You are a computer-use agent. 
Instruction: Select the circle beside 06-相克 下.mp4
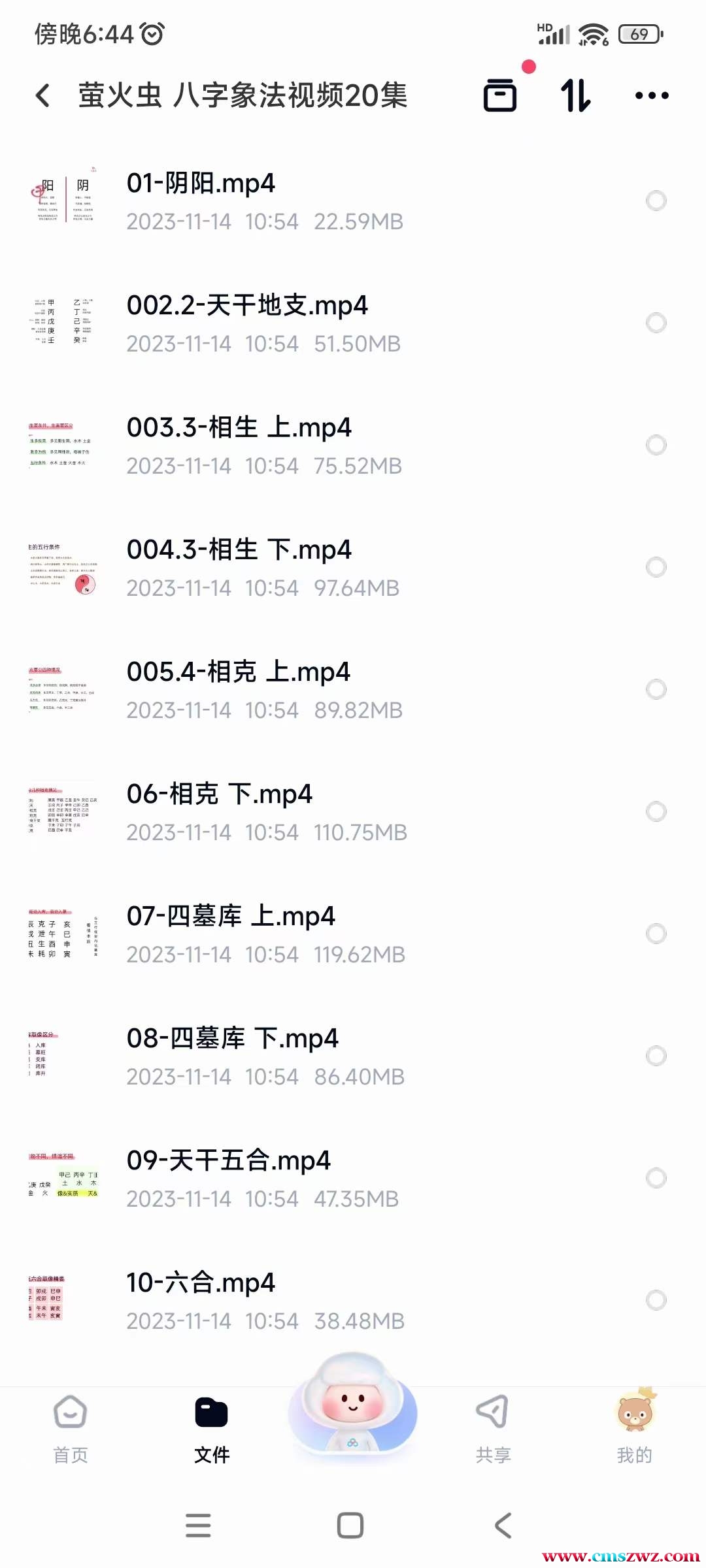click(x=656, y=811)
